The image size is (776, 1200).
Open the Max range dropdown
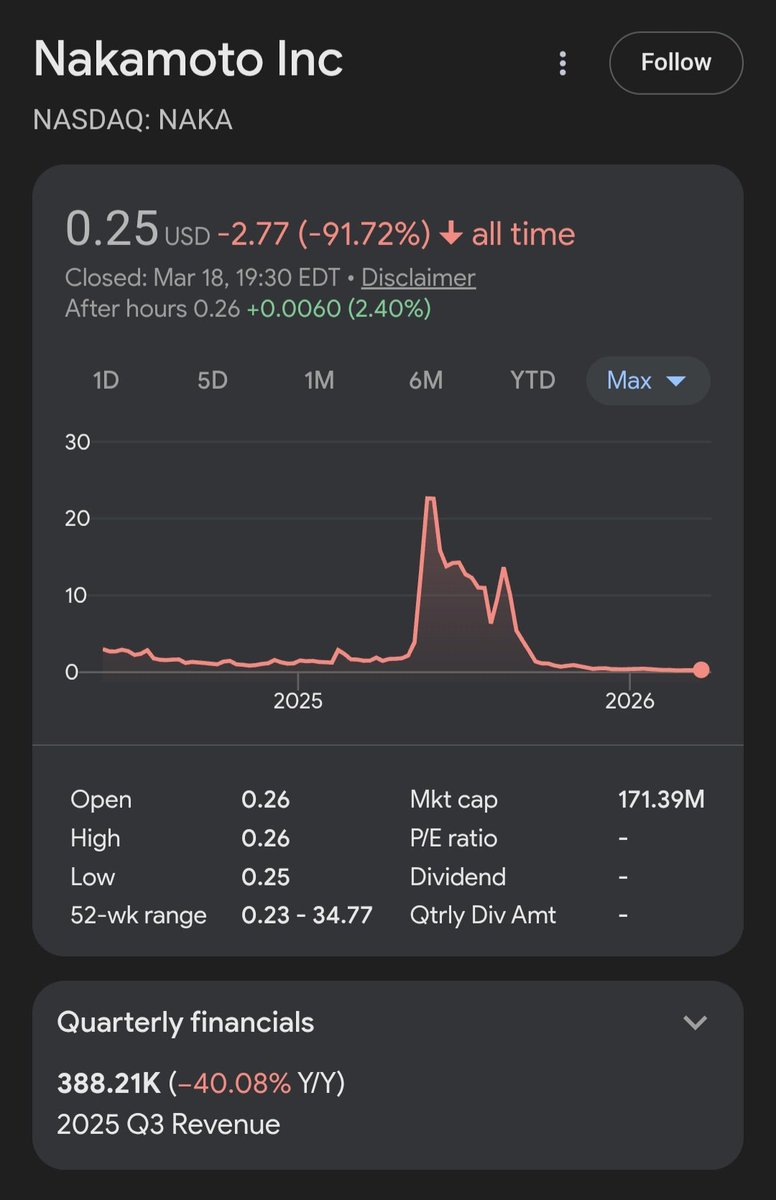(647, 381)
